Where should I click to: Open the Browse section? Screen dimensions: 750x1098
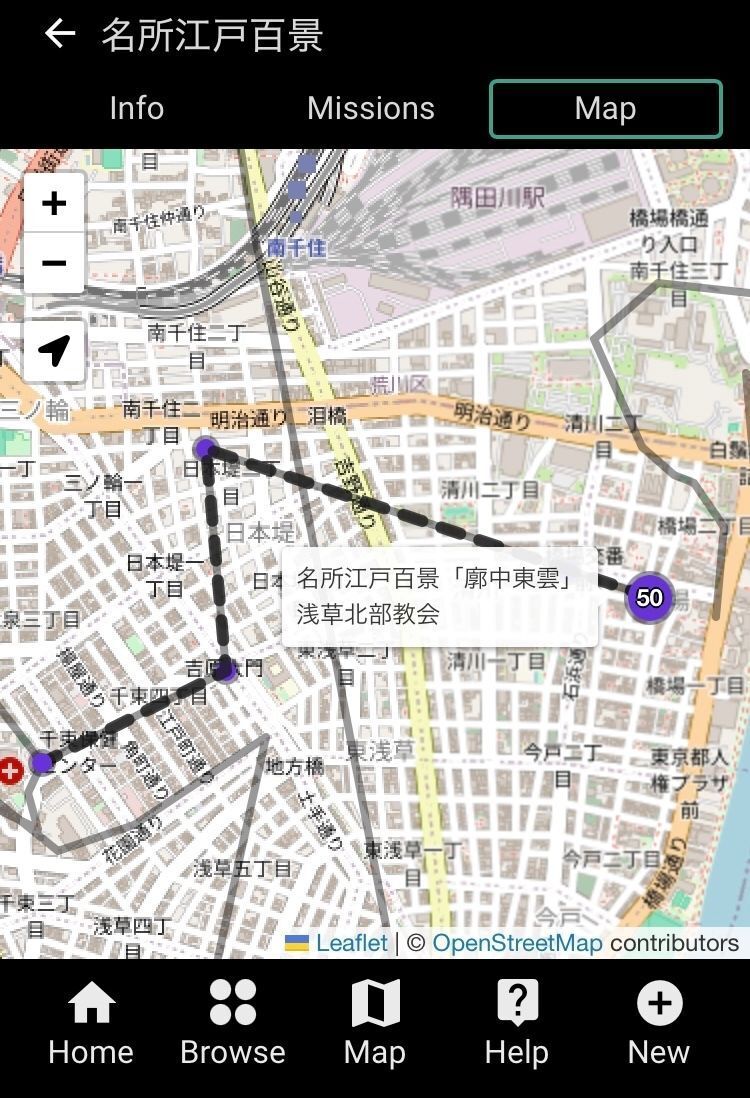tap(232, 1023)
